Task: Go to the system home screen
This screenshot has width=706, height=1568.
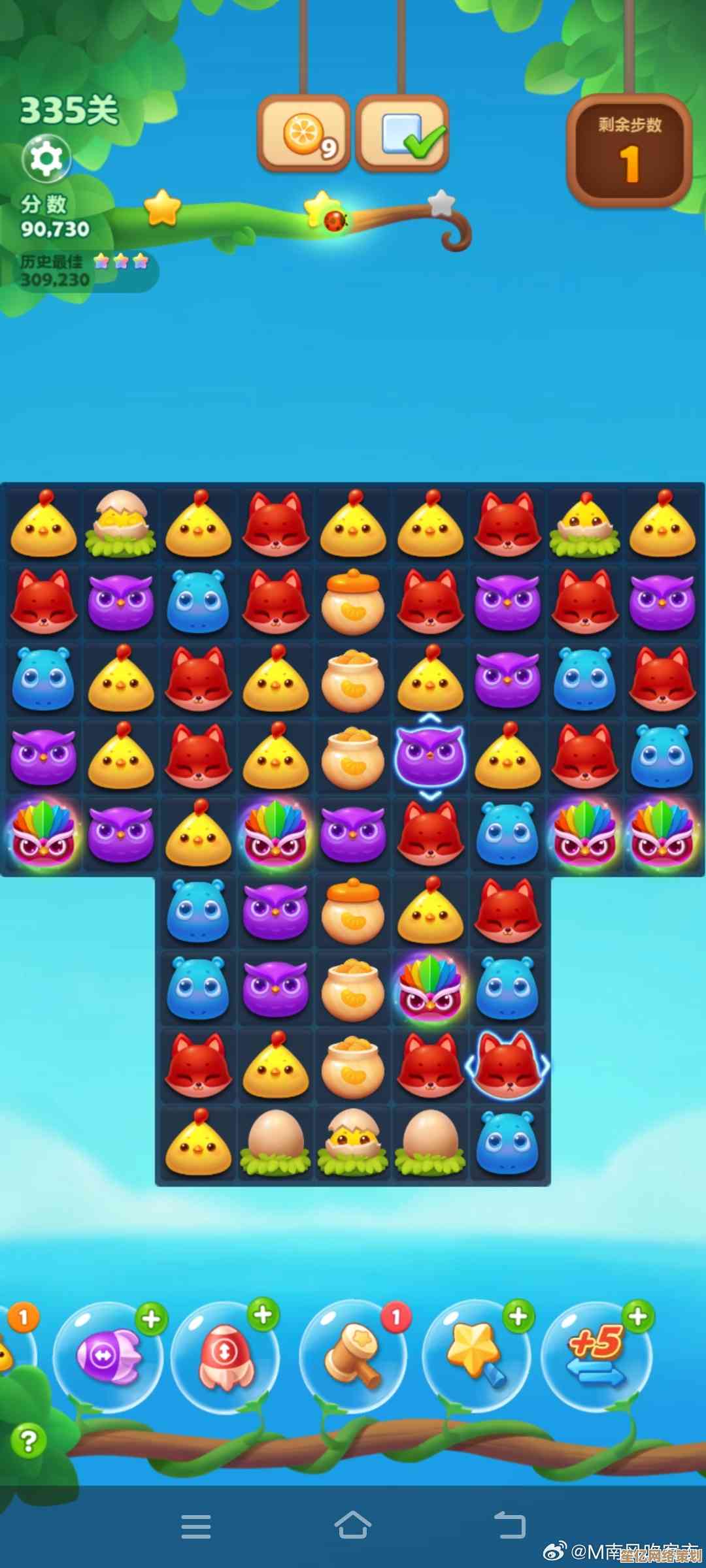Action: coord(353,1526)
